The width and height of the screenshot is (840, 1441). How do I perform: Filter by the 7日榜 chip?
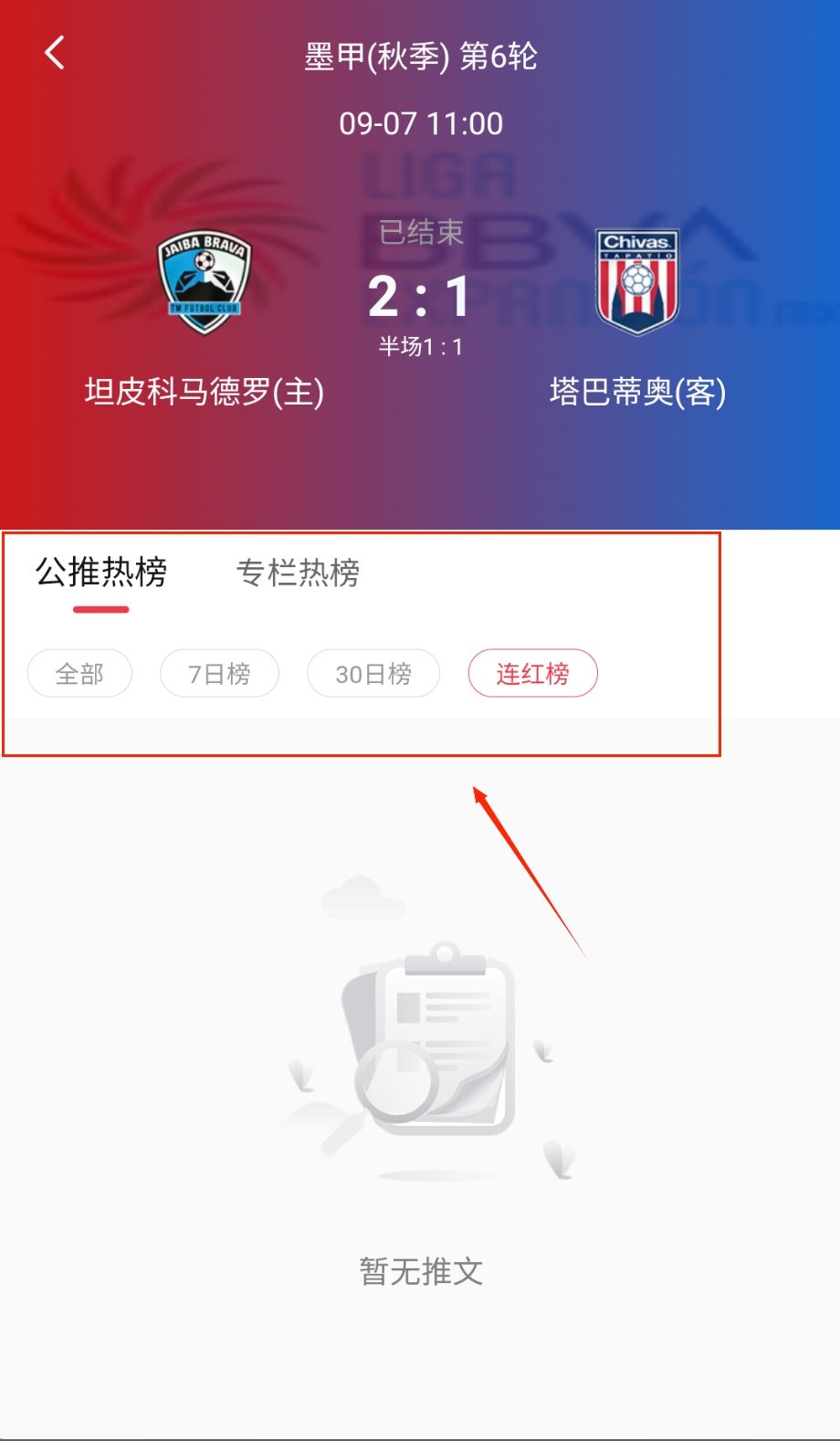219,674
